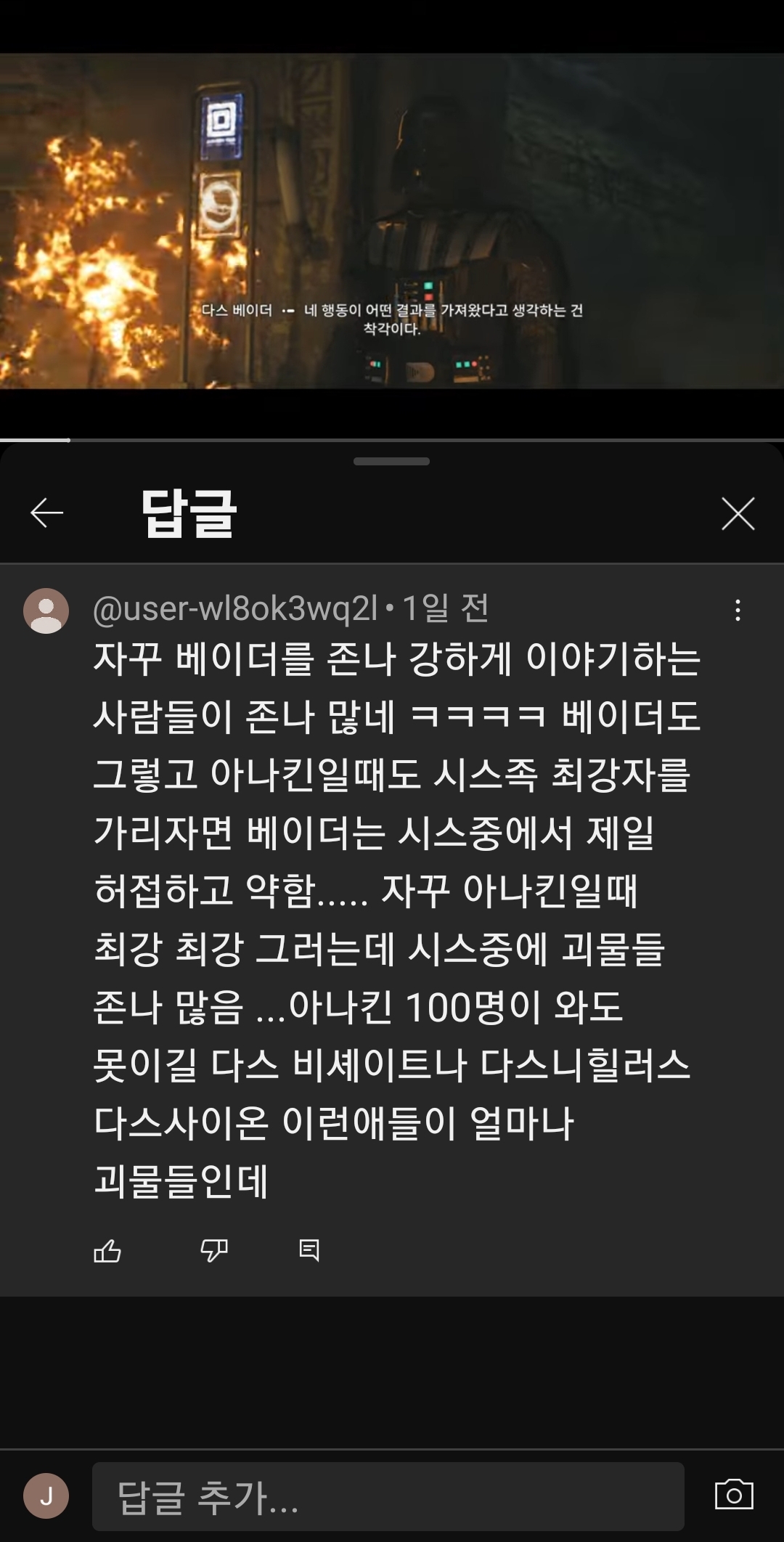The image size is (784, 1542).
Task: Tap the video player area
Action: (x=392, y=221)
